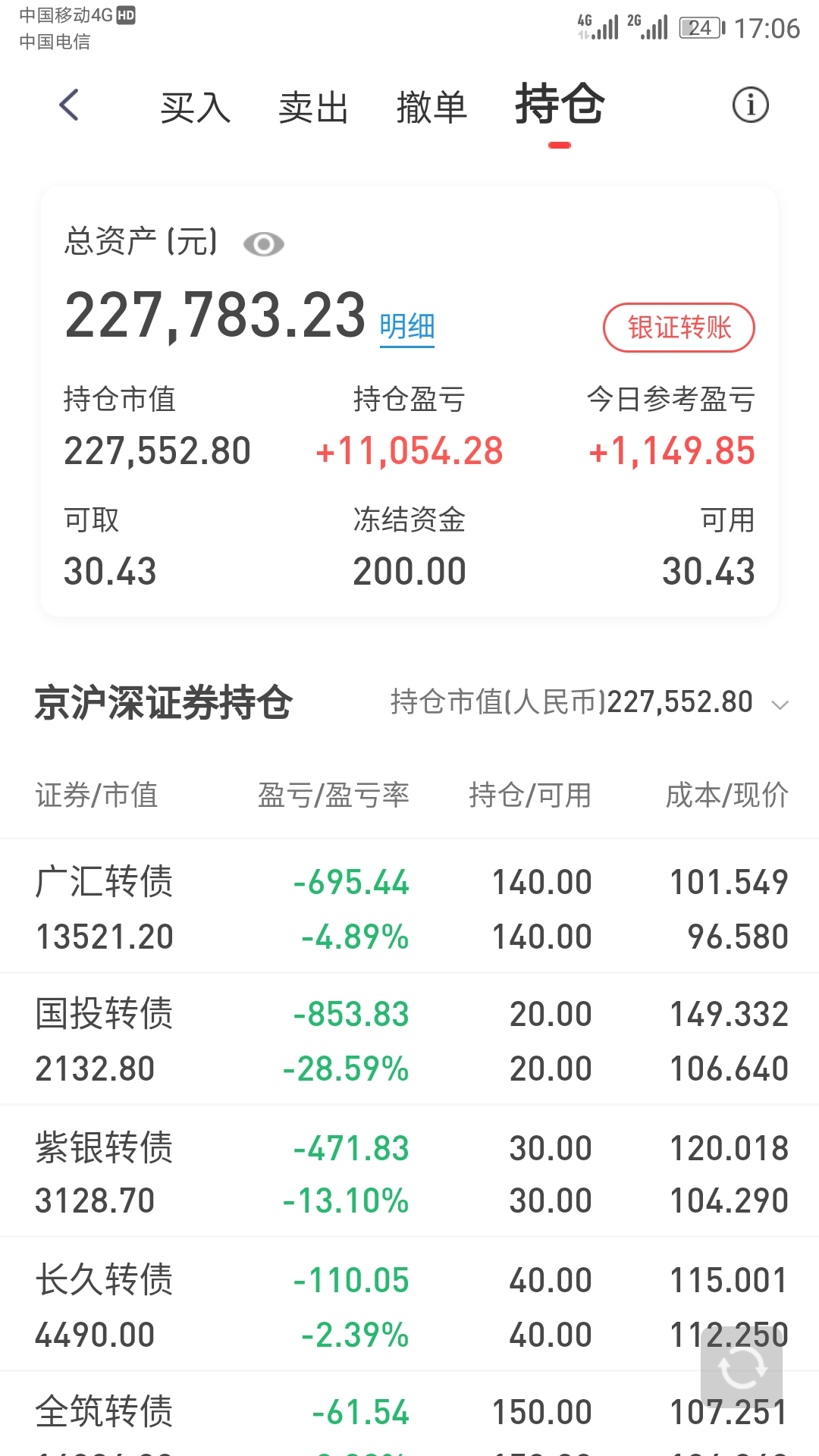Image resolution: width=819 pixels, height=1456 pixels.
Task: Hide total assets with the eye icon
Action: tap(264, 244)
